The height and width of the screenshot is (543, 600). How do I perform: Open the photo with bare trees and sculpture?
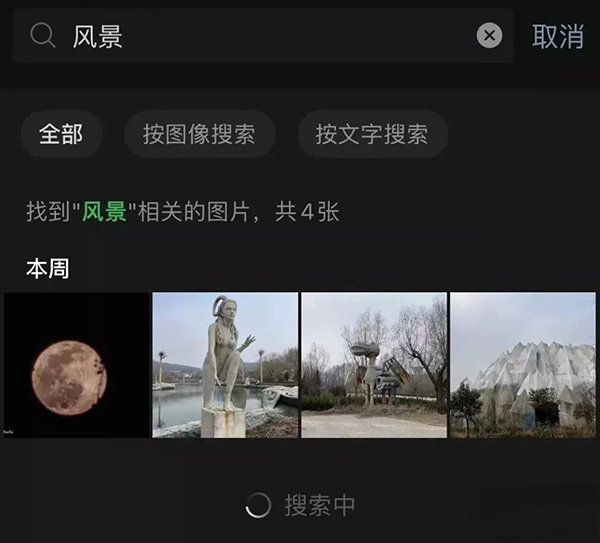tap(374, 365)
